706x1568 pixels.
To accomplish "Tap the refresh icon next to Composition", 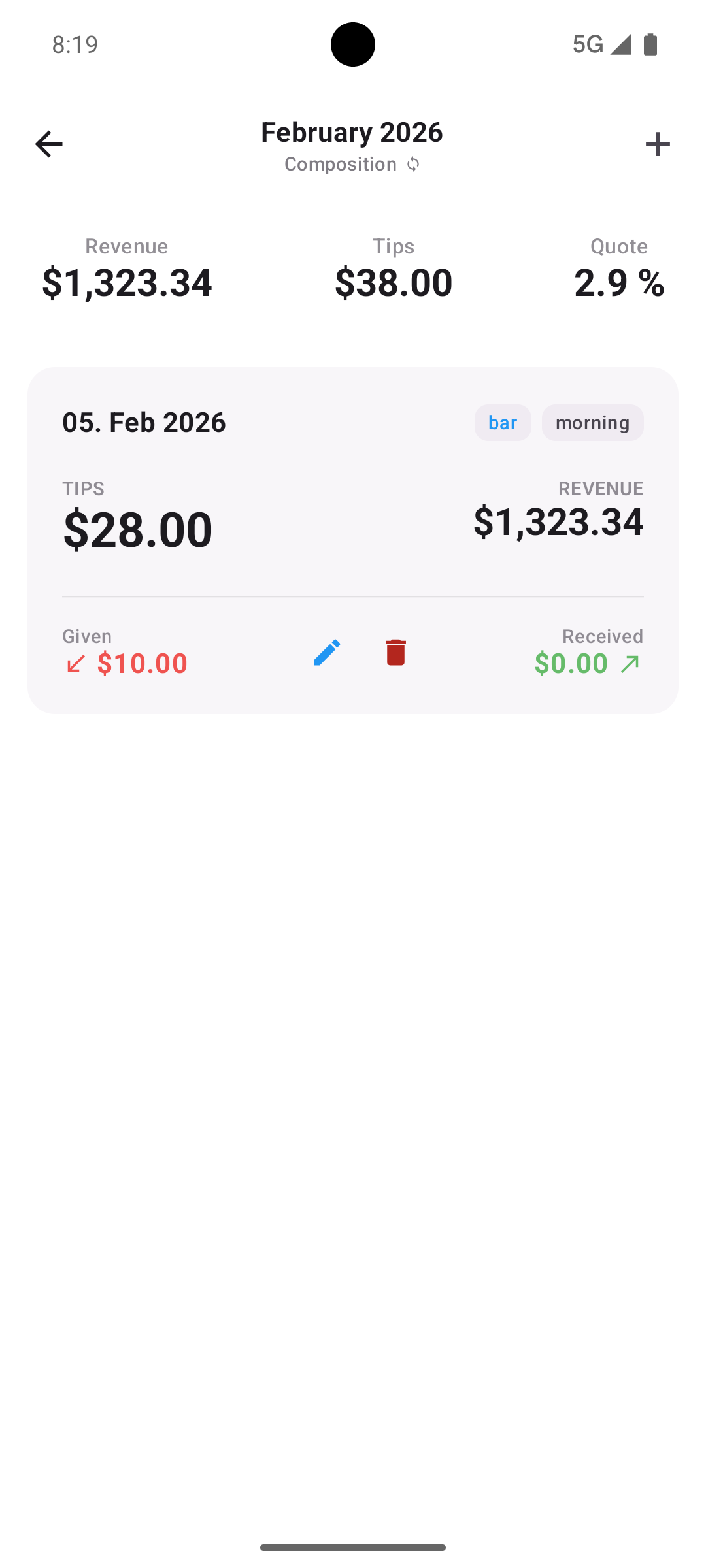I will pos(413,164).
